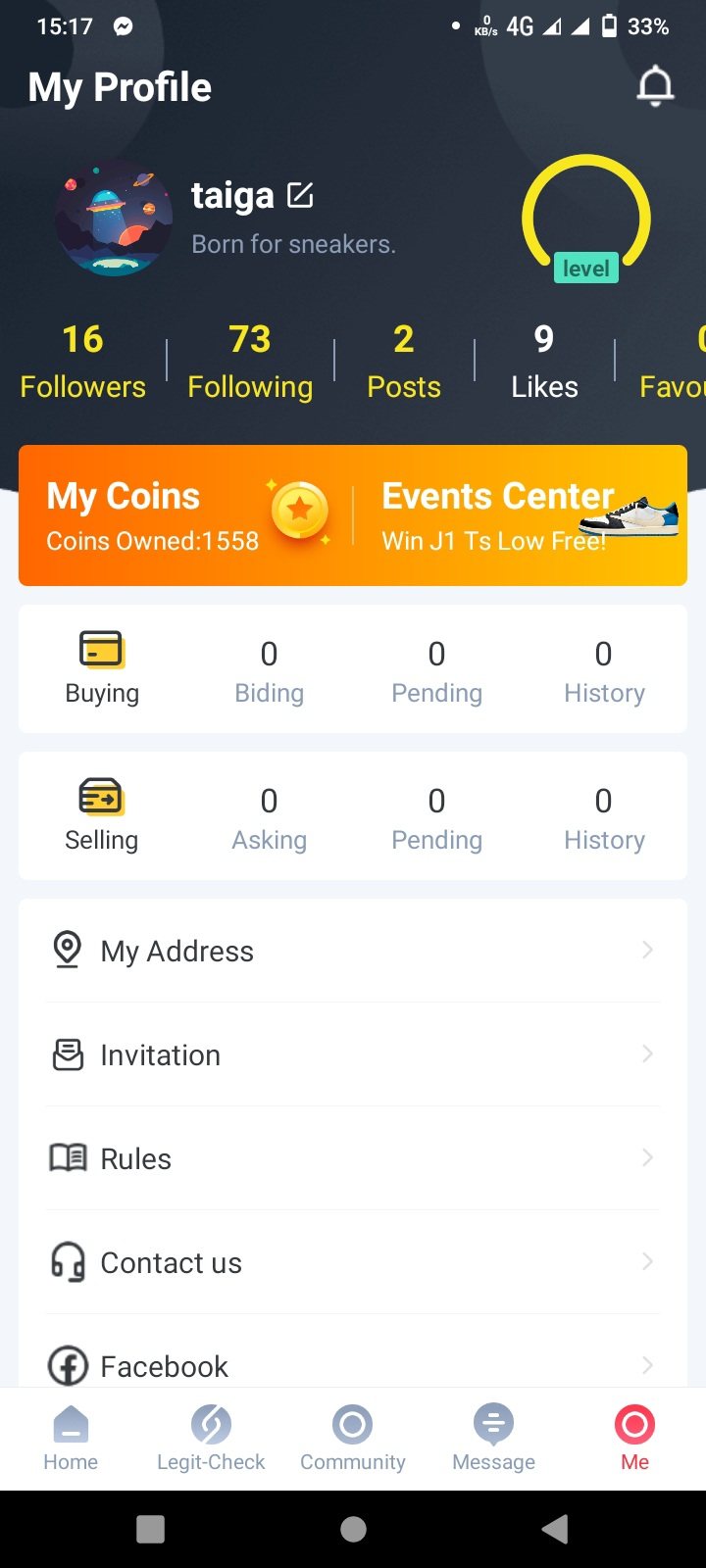Open the Events Center banner

pos(520,515)
